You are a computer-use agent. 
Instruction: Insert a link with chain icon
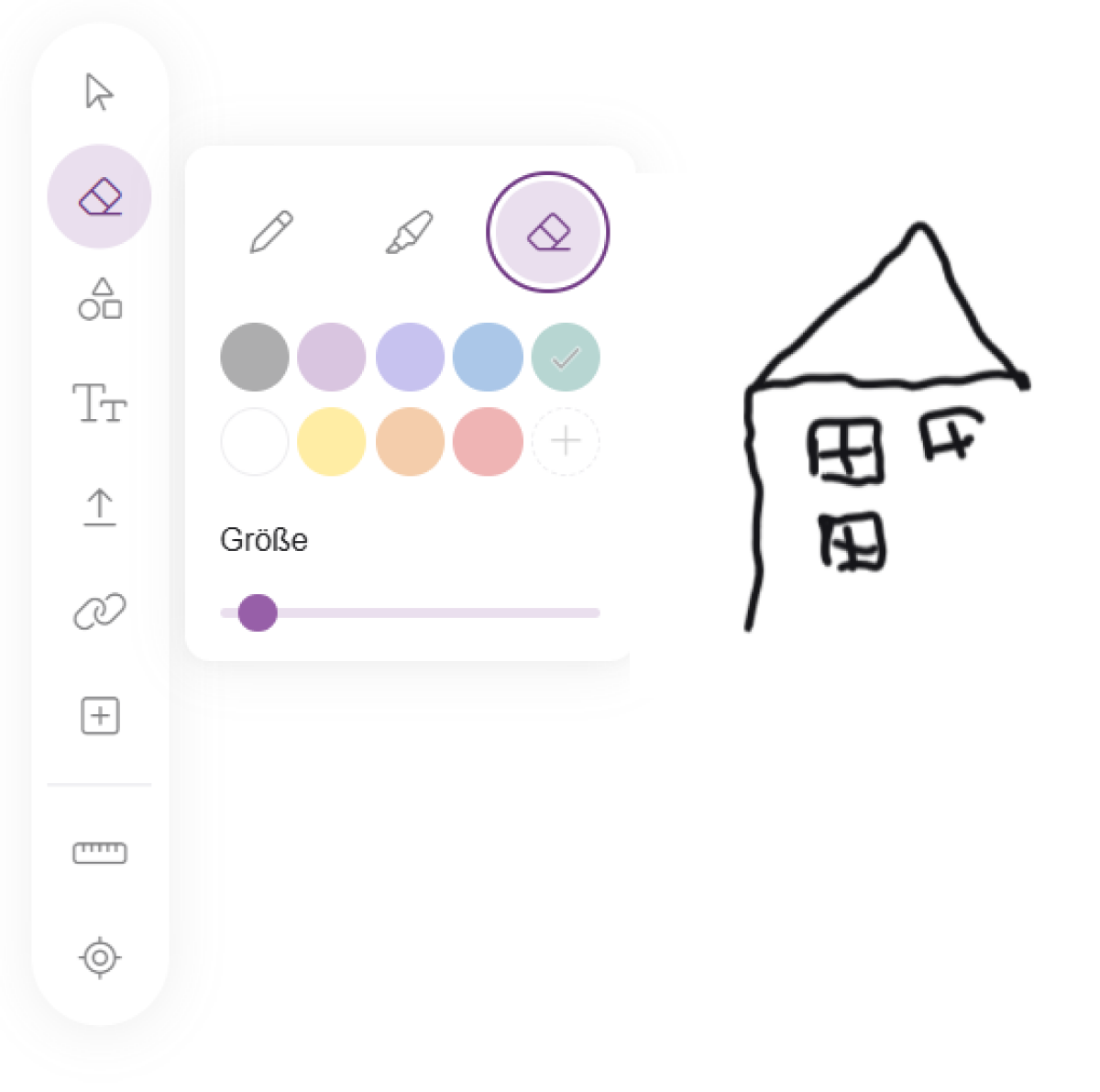coord(99,612)
